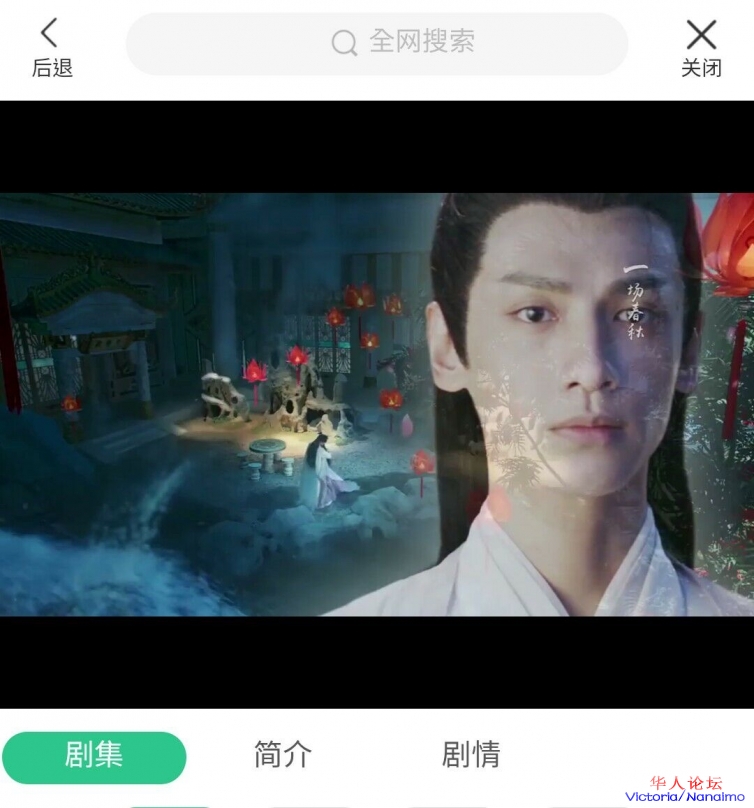Switch to the 简介 tab
The width and height of the screenshot is (754, 808).
pos(283,755)
